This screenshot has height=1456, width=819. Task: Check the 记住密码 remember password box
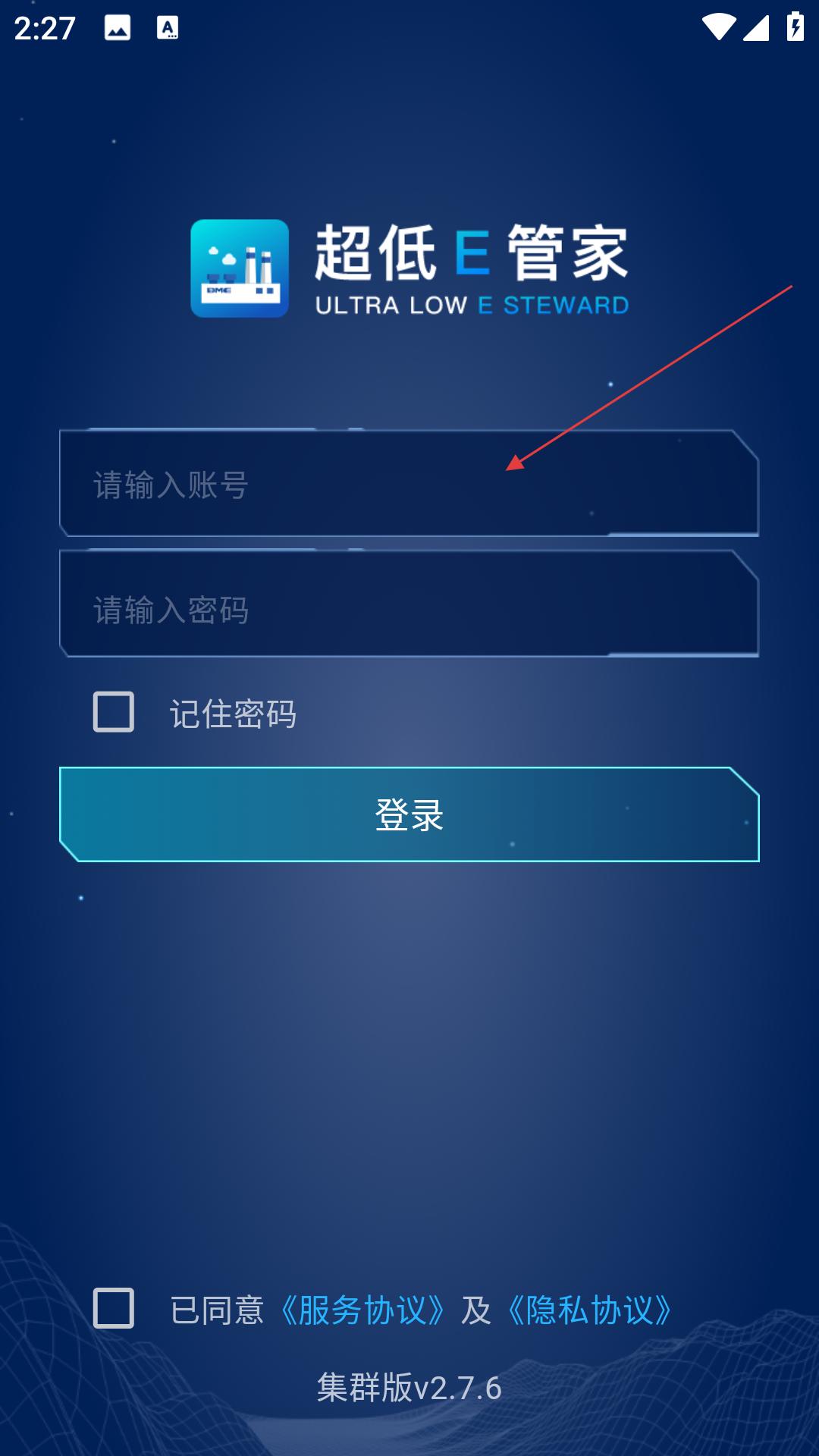click(x=114, y=711)
